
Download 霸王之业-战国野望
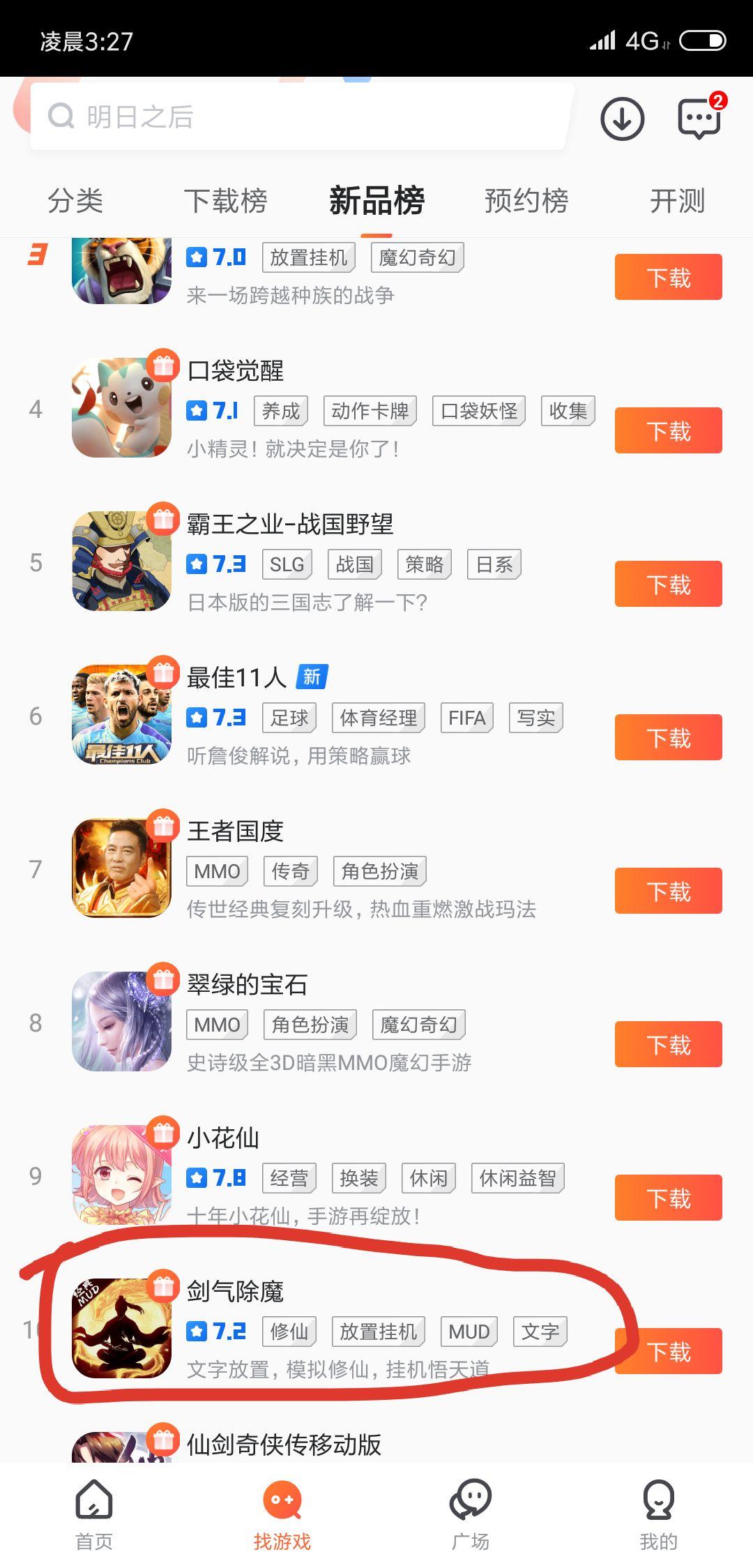[668, 585]
